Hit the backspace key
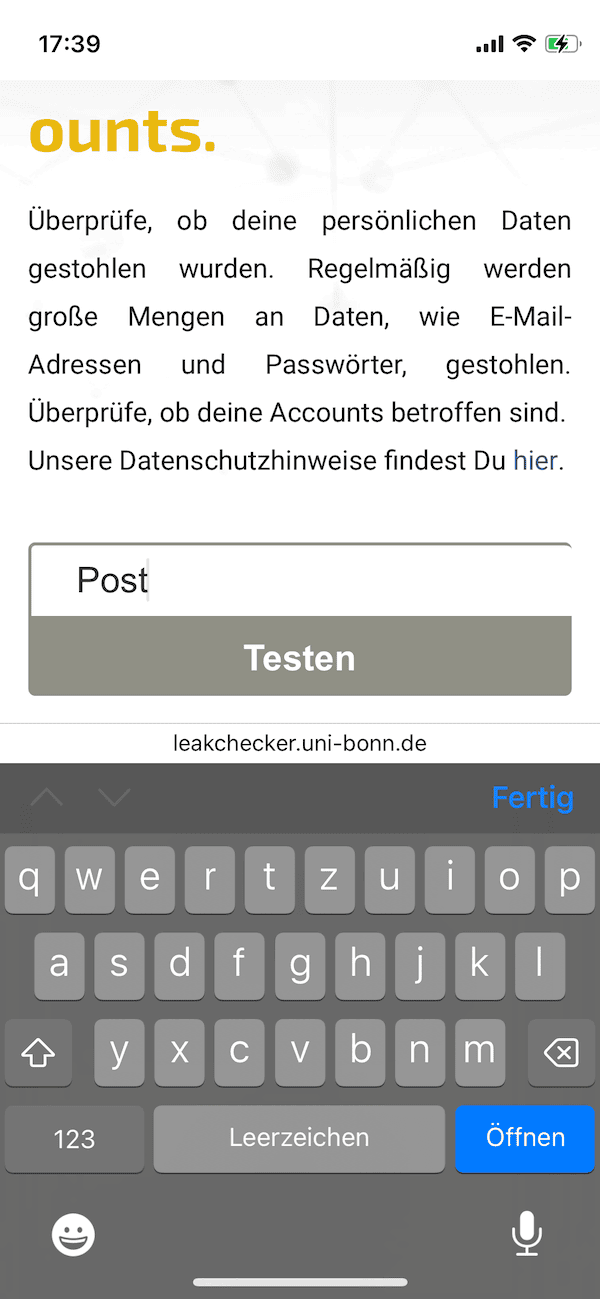The height and width of the screenshot is (1299, 600). tap(561, 1052)
